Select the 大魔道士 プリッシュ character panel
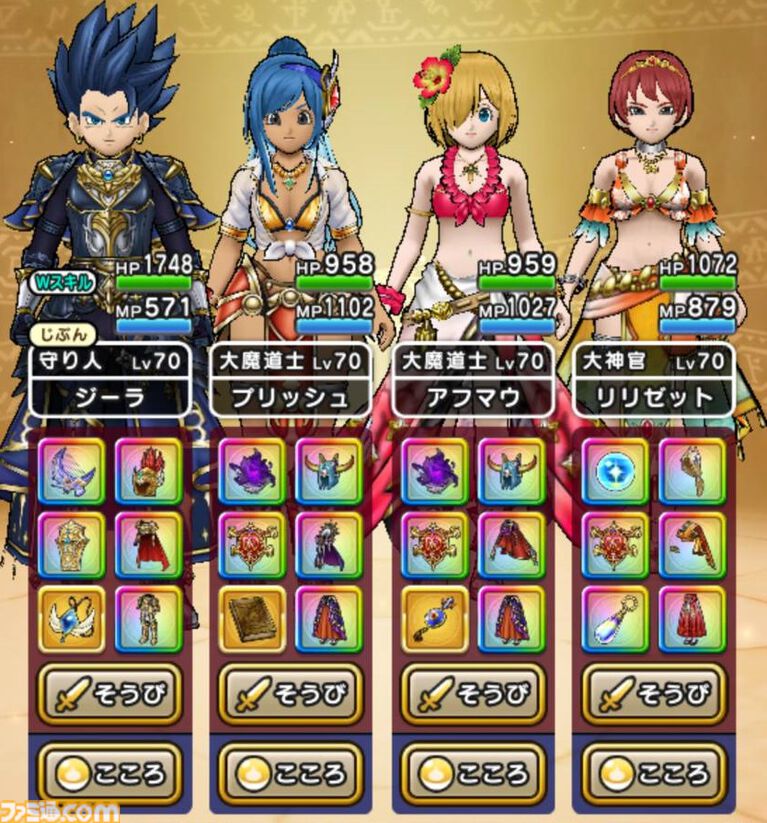 291,380
